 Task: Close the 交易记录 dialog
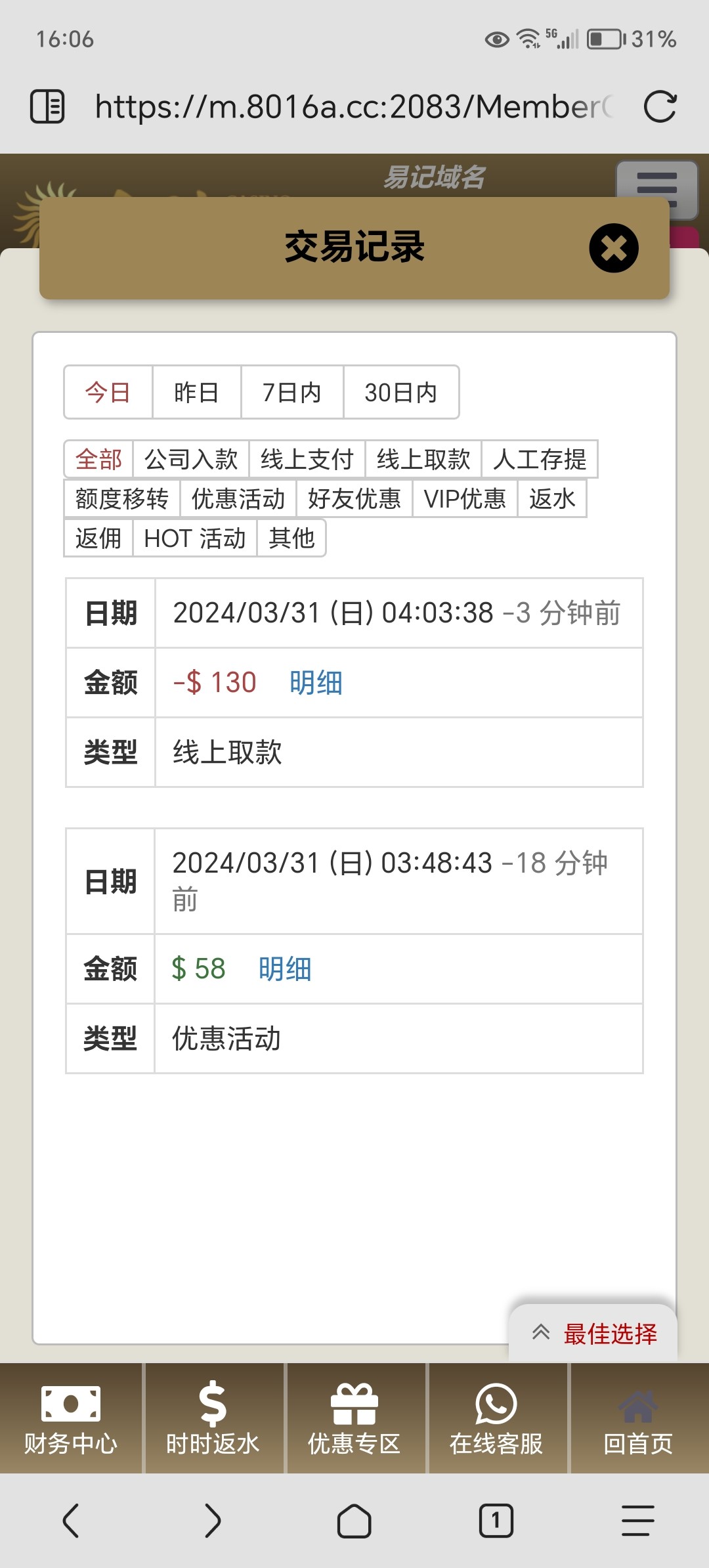614,248
